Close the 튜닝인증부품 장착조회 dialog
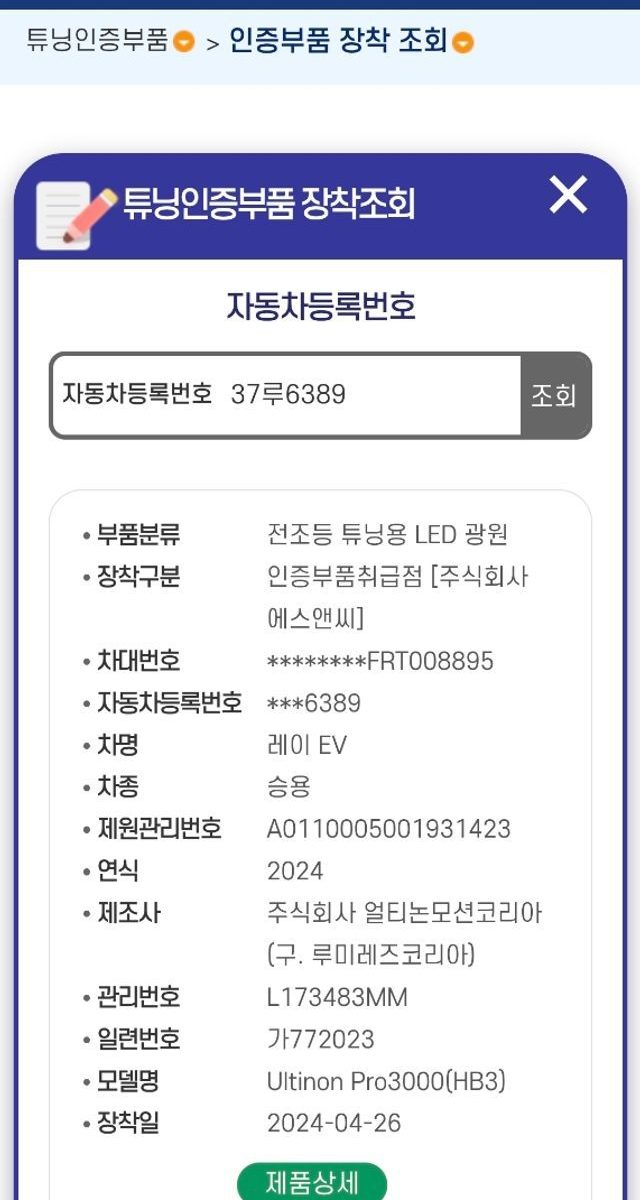This screenshot has width=640, height=1200. coord(568,195)
